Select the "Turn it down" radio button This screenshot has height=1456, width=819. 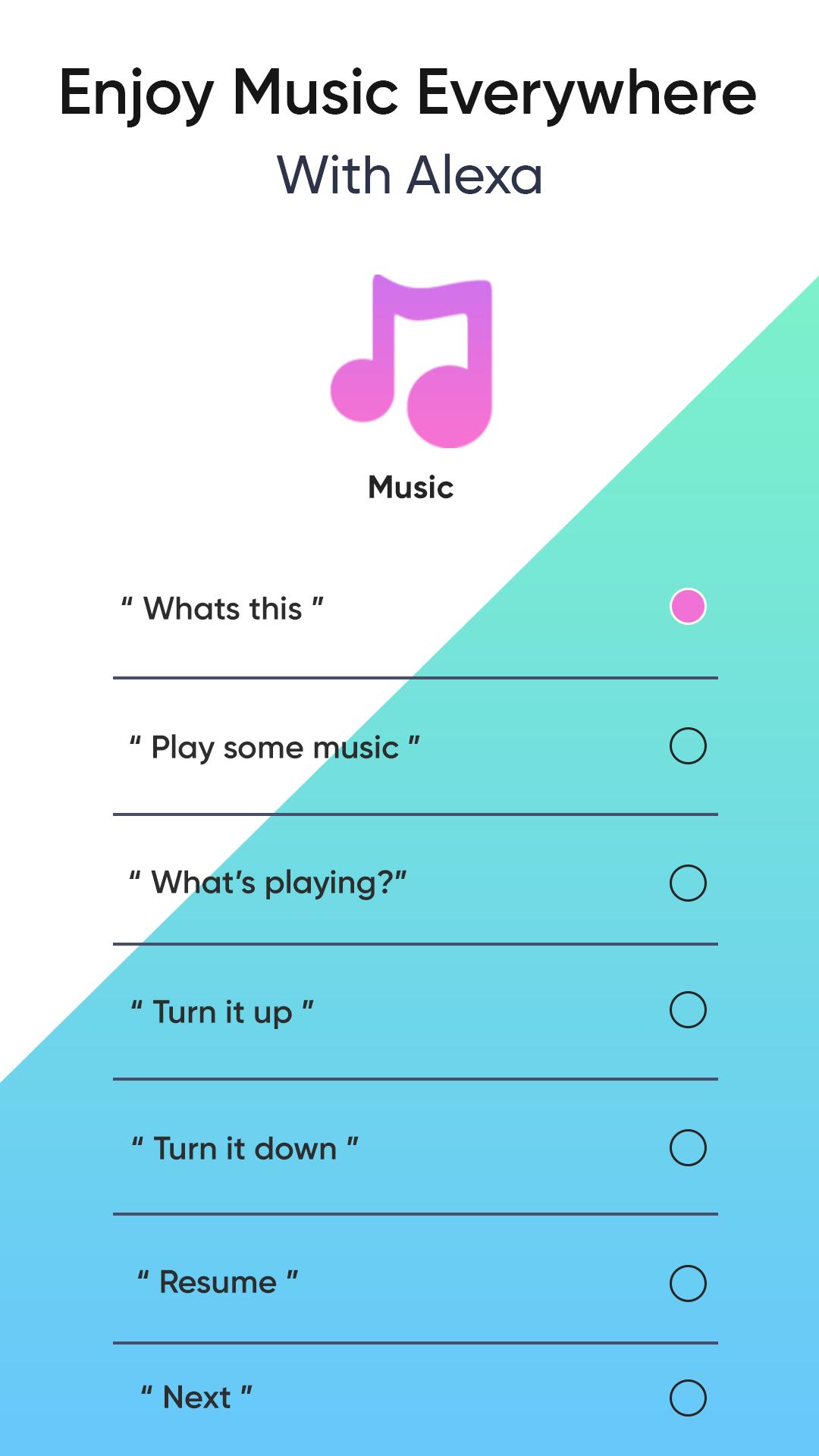tap(688, 1147)
